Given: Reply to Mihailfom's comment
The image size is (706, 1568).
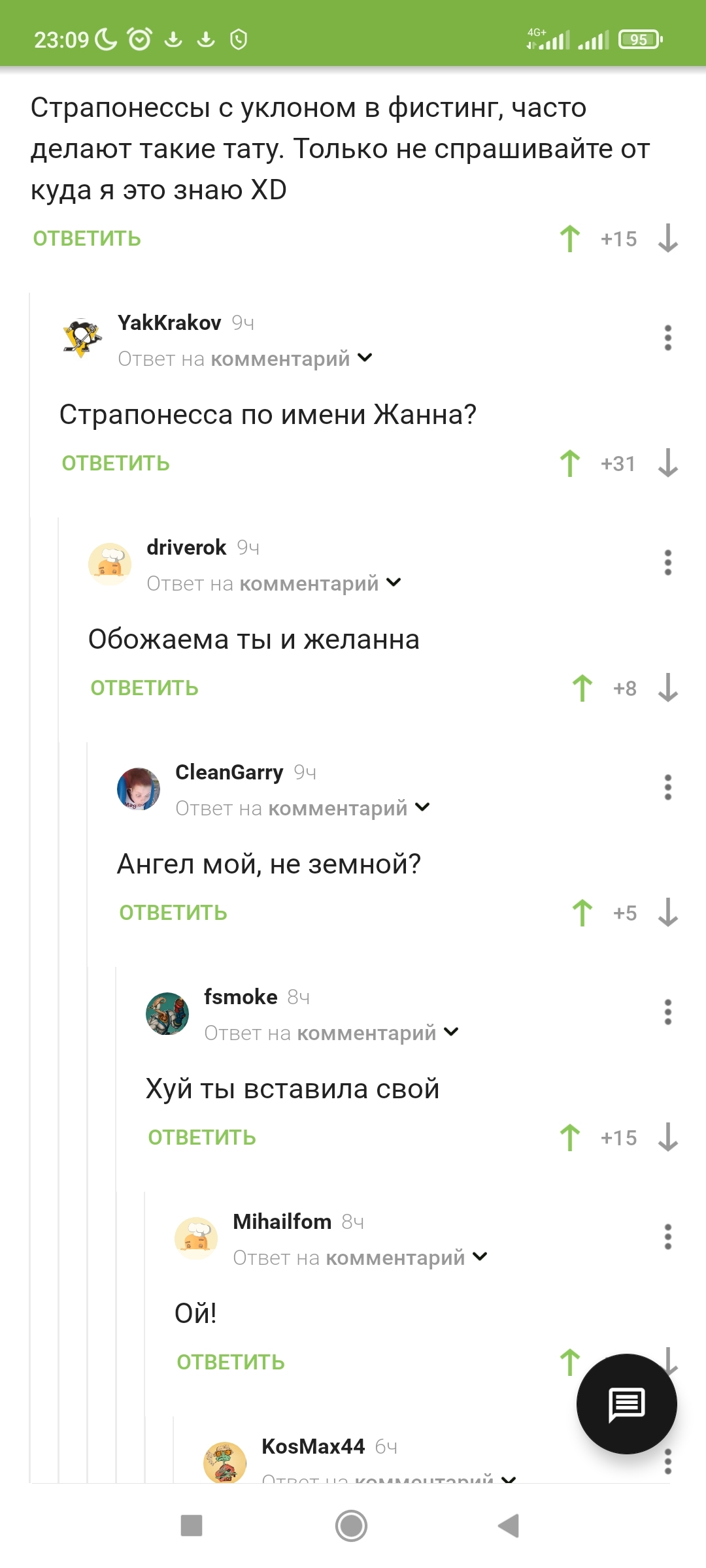Looking at the screenshot, I should coord(231,1362).
